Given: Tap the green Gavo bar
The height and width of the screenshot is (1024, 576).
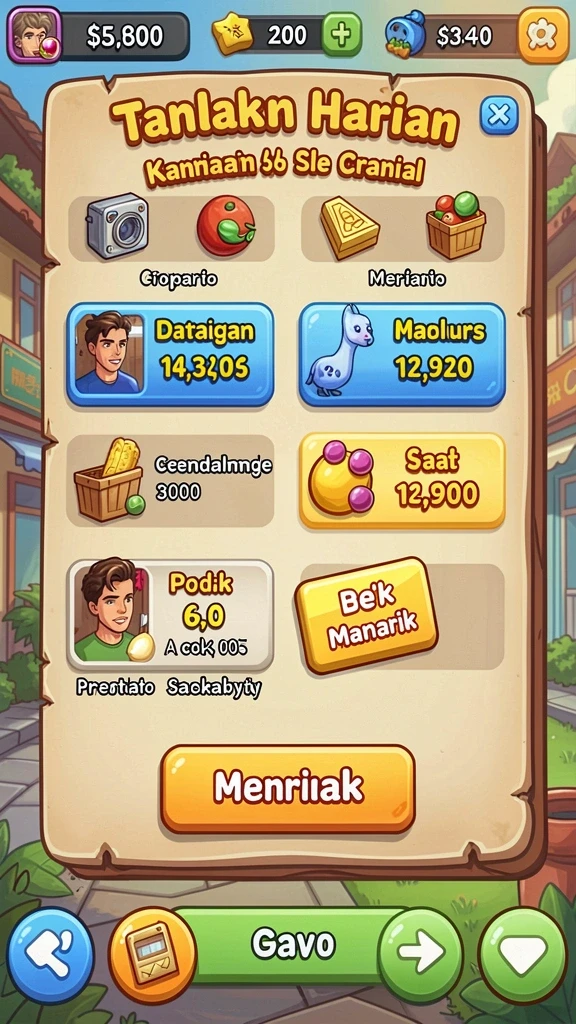Looking at the screenshot, I should click(x=291, y=945).
